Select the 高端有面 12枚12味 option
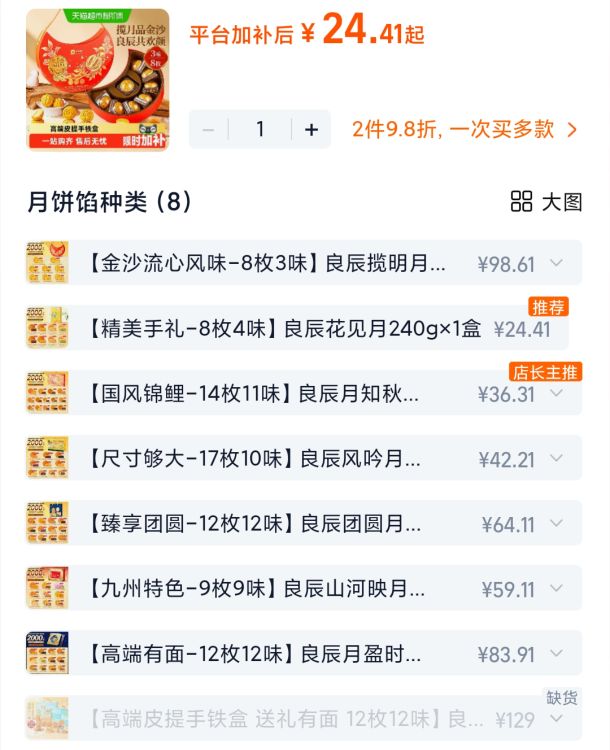This screenshot has height=750, width=610. coord(304,653)
